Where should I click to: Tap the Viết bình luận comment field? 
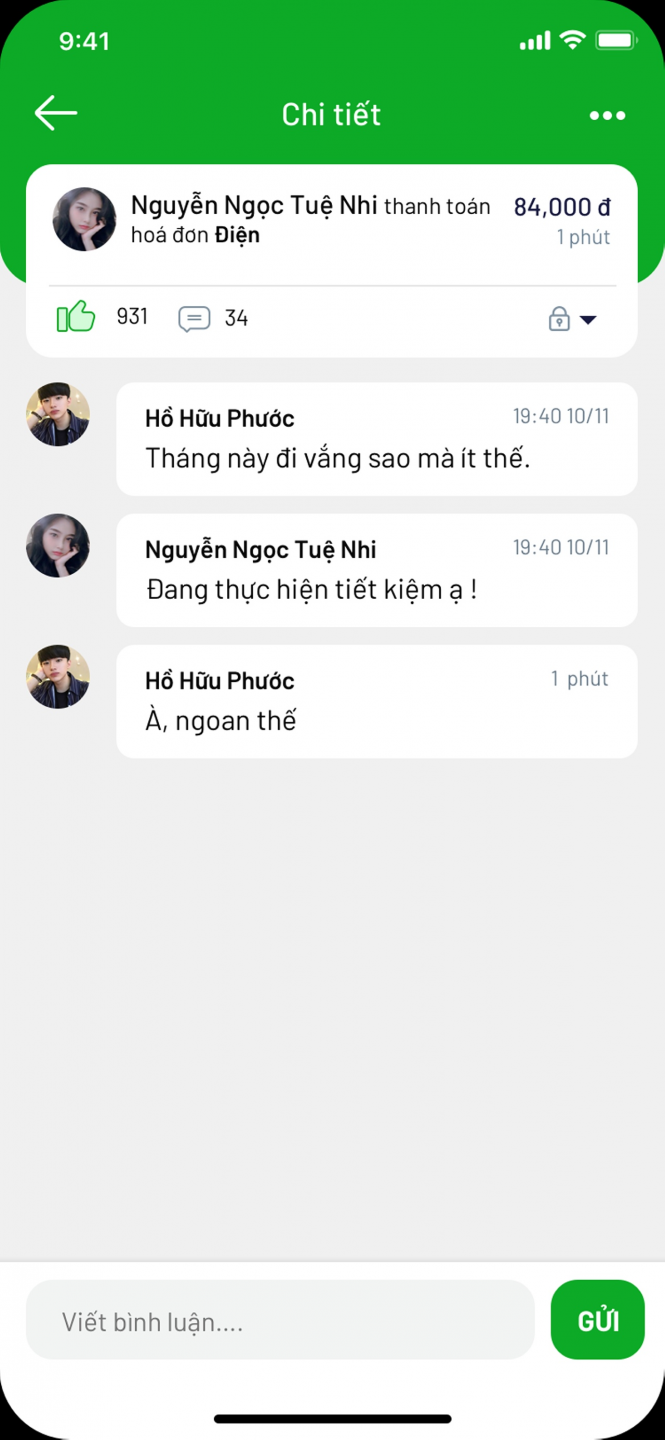click(280, 1321)
